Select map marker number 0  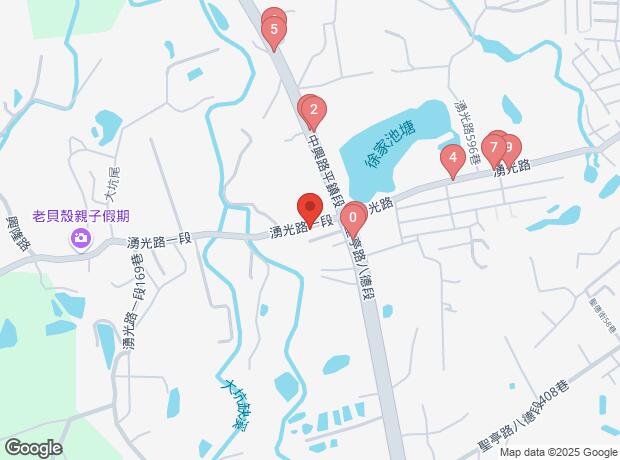(x=353, y=217)
